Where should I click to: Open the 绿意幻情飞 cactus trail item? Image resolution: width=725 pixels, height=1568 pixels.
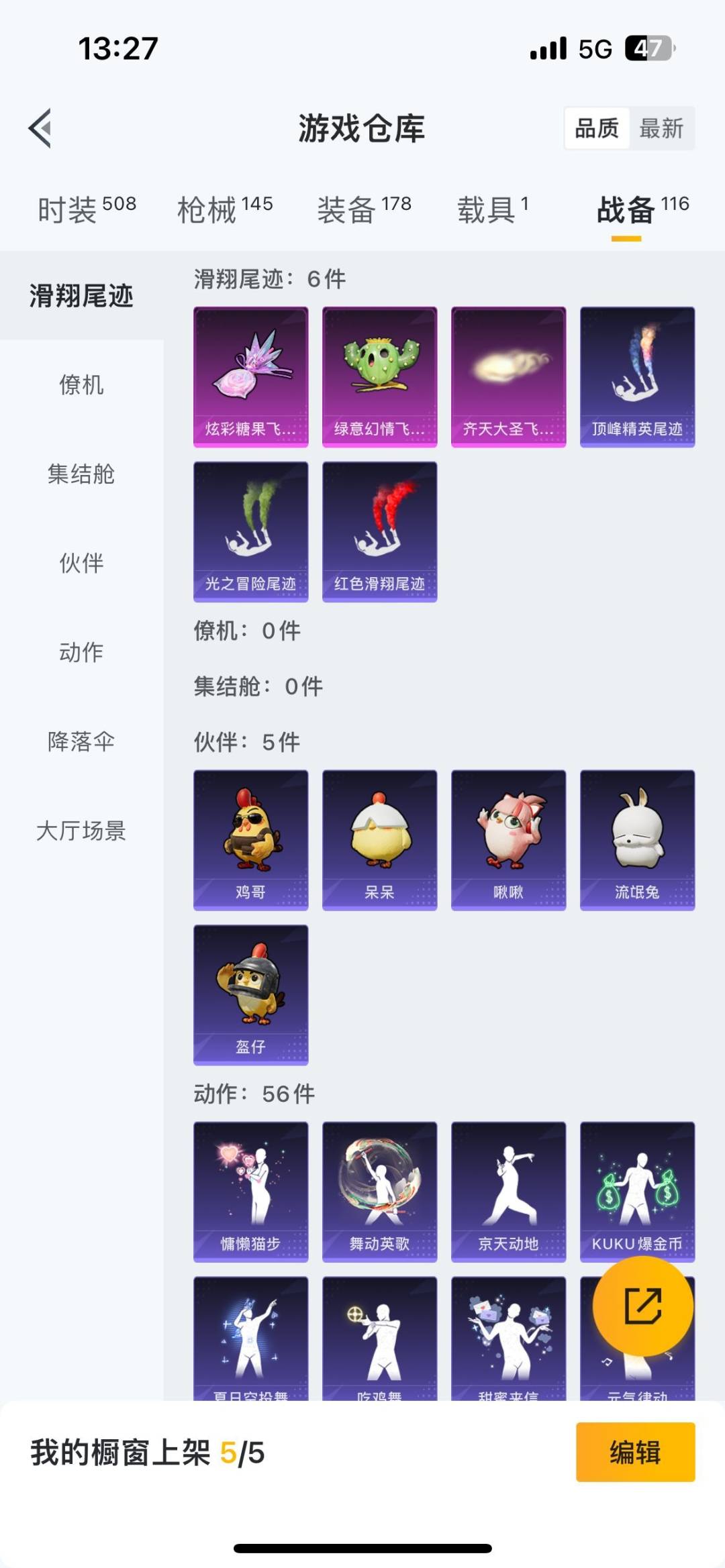pyautogui.click(x=379, y=376)
